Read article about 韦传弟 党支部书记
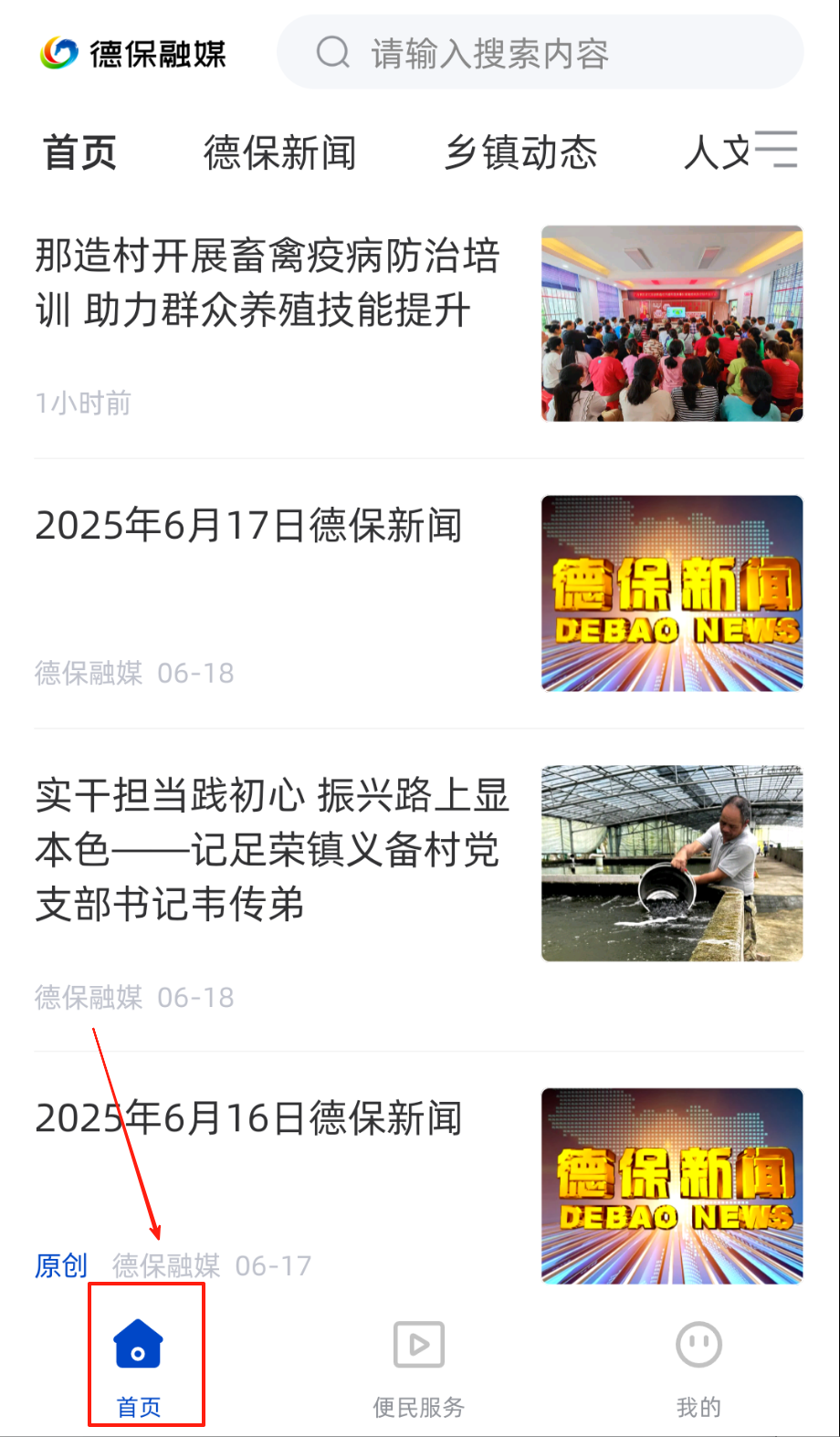 tap(271, 849)
